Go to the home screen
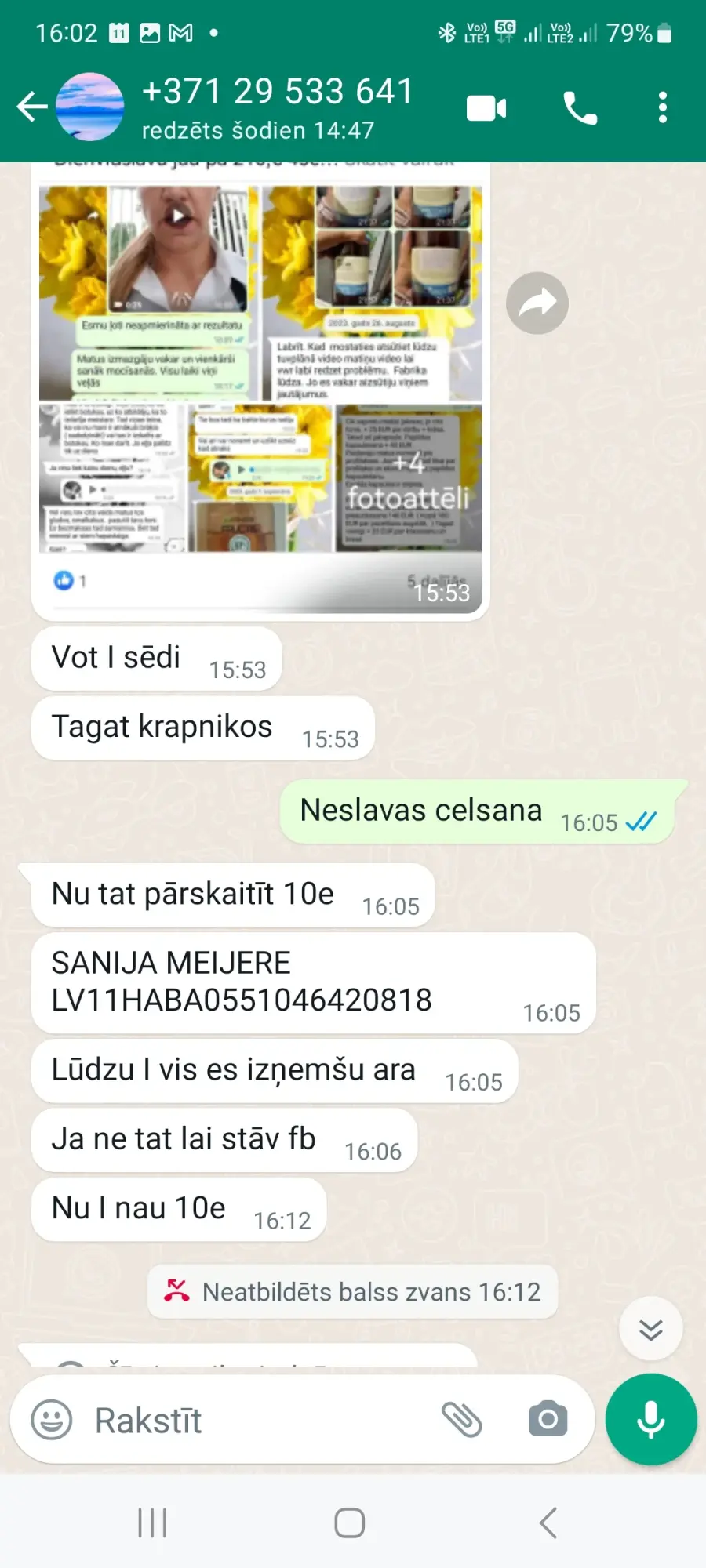Image resolution: width=706 pixels, height=1568 pixels. [350, 1523]
